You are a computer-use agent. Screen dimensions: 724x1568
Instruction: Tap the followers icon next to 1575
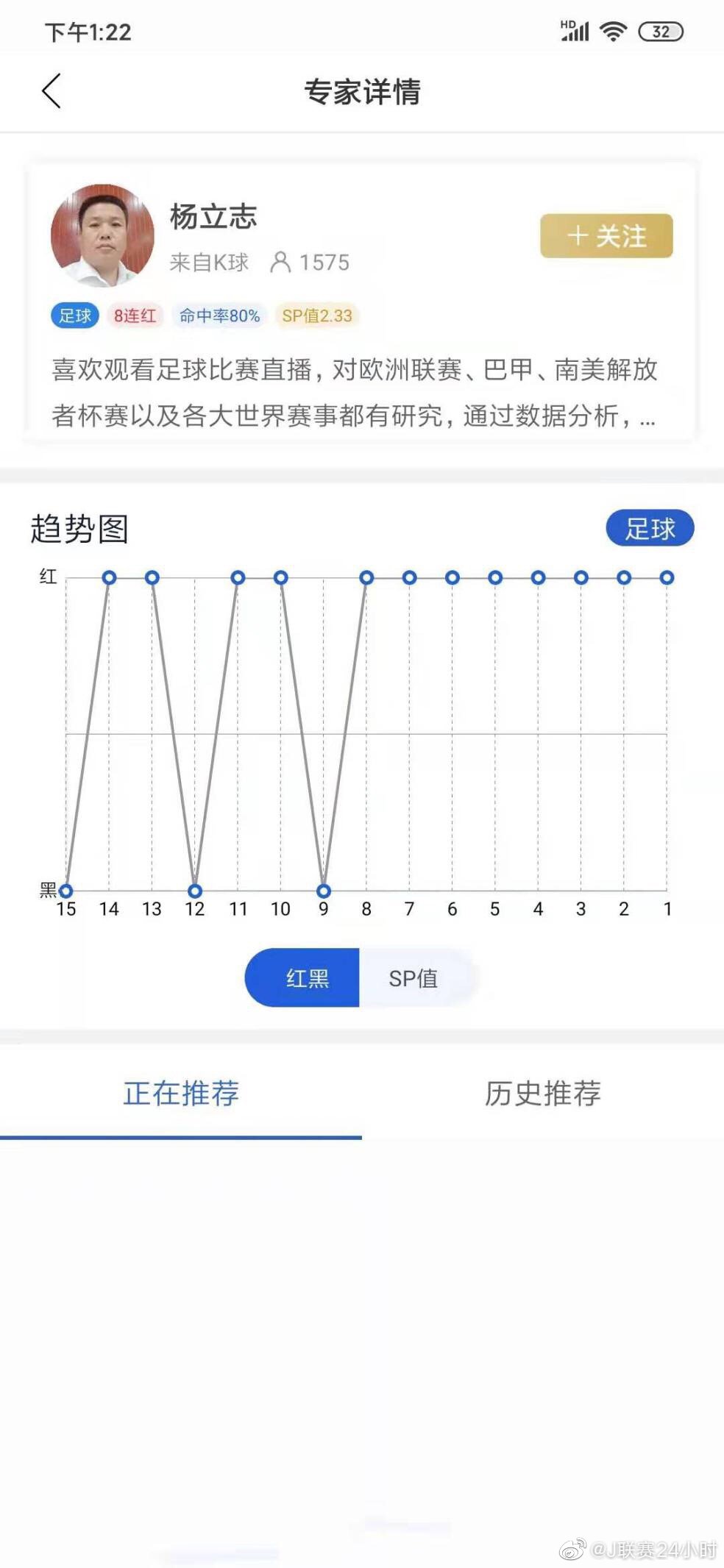pos(282,262)
